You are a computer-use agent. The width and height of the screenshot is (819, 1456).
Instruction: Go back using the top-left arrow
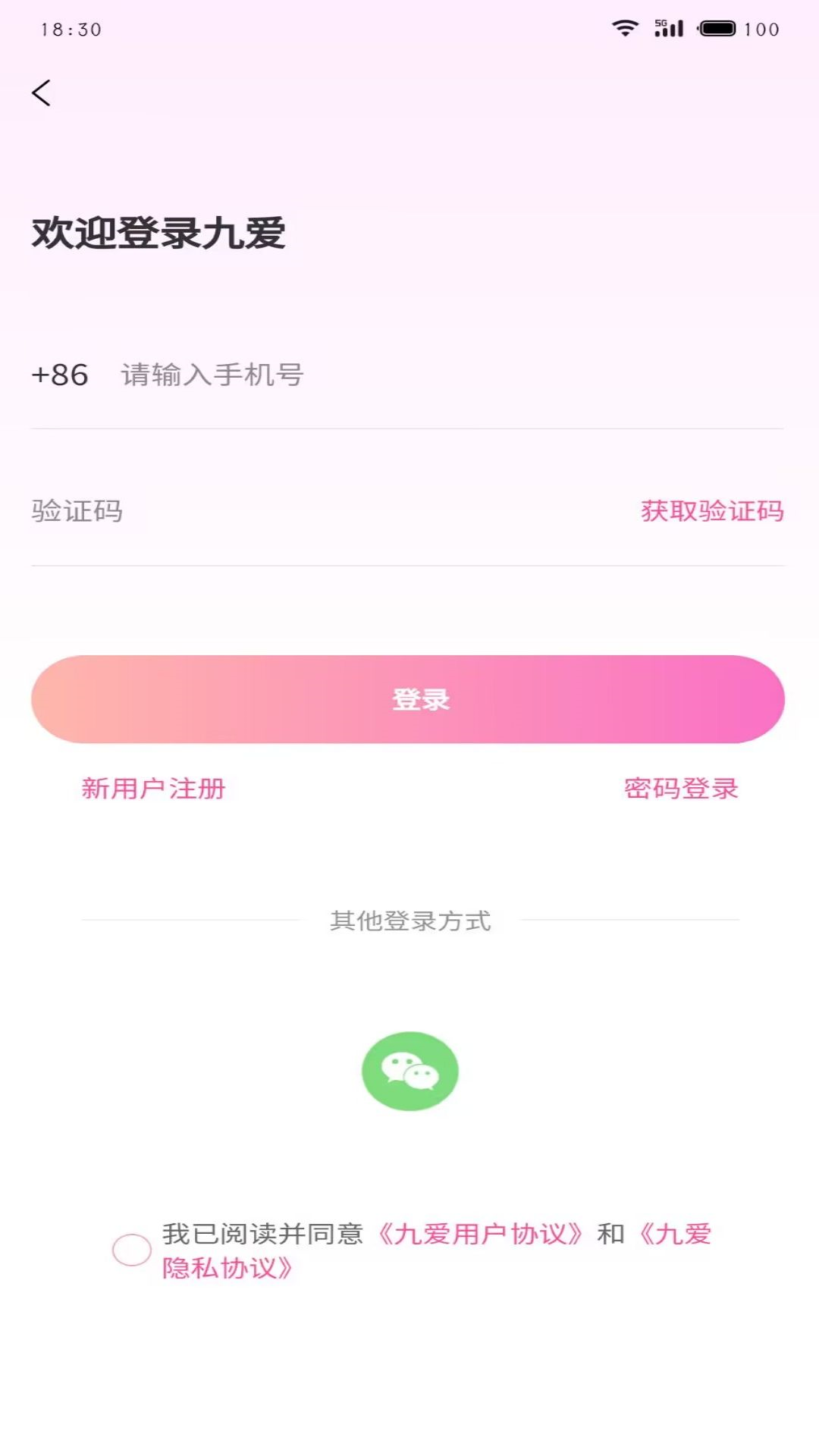tap(42, 93)
